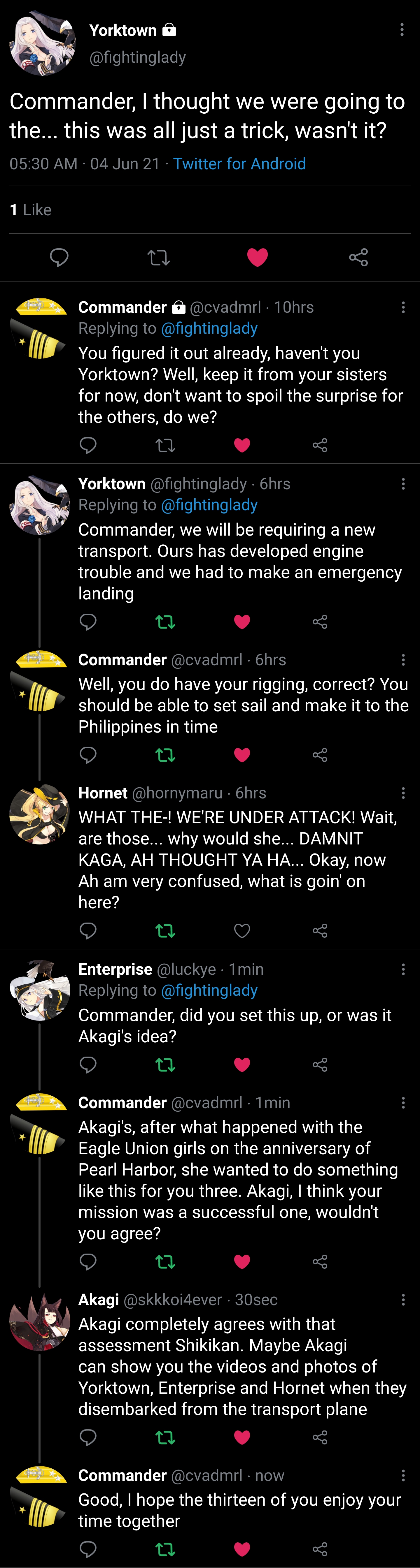Open the overflow menu on Enterprise's tweet
Image resolution: width=420 pixels, height=1568 pixels.
click(403, 969)
